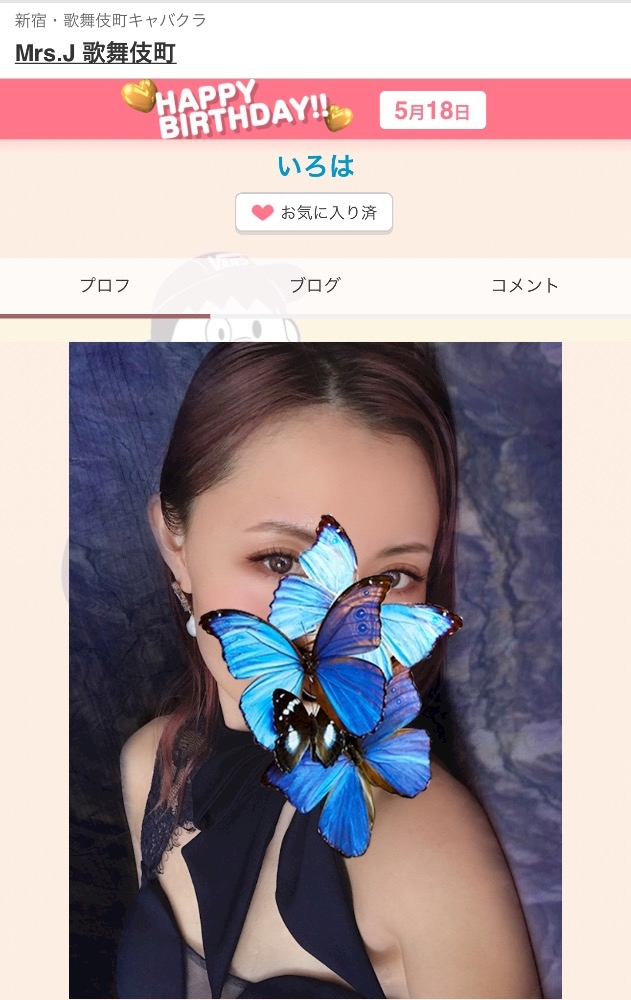
Task: Open the Mrs.J 歌舞伎町 shop link
Action: [x=95, y=53]
